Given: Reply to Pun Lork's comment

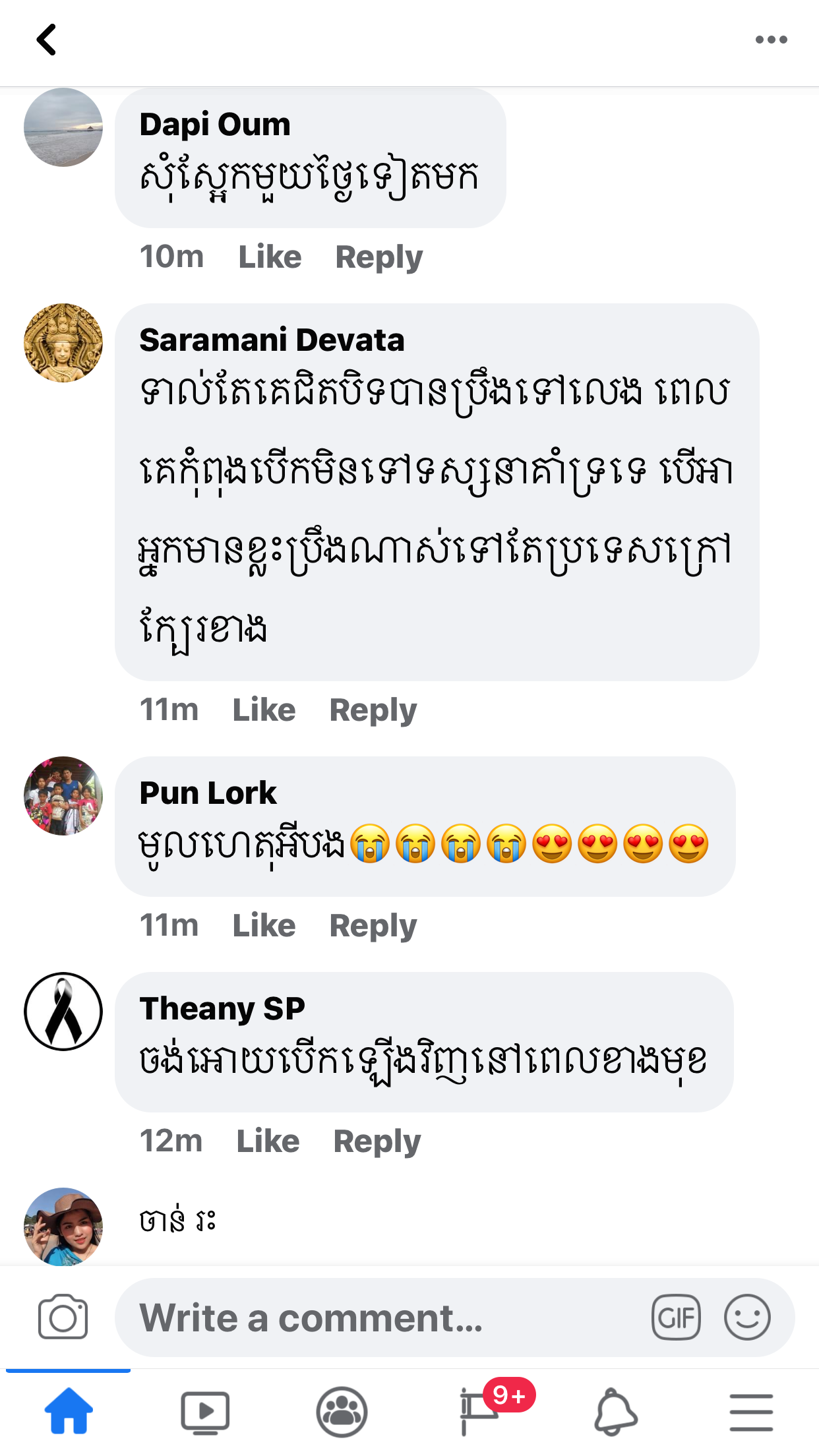Looking at the screenshot, I should pyautogui.click(x=373, y=926).
